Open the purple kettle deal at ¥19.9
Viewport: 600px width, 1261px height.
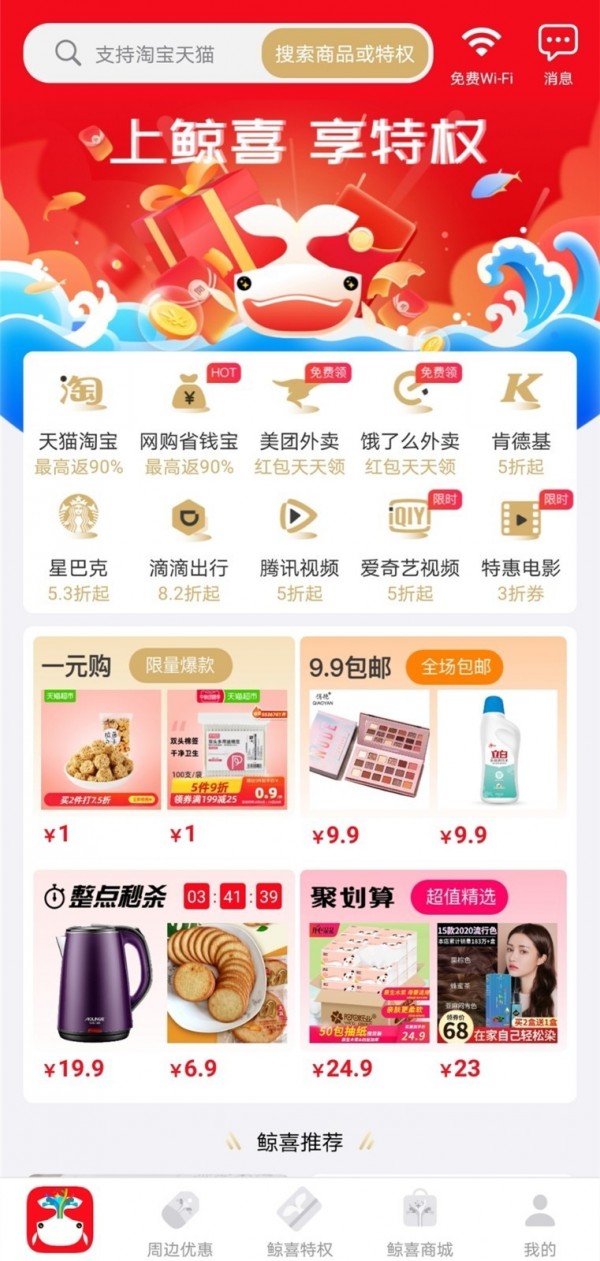click(x=97, y=985)
